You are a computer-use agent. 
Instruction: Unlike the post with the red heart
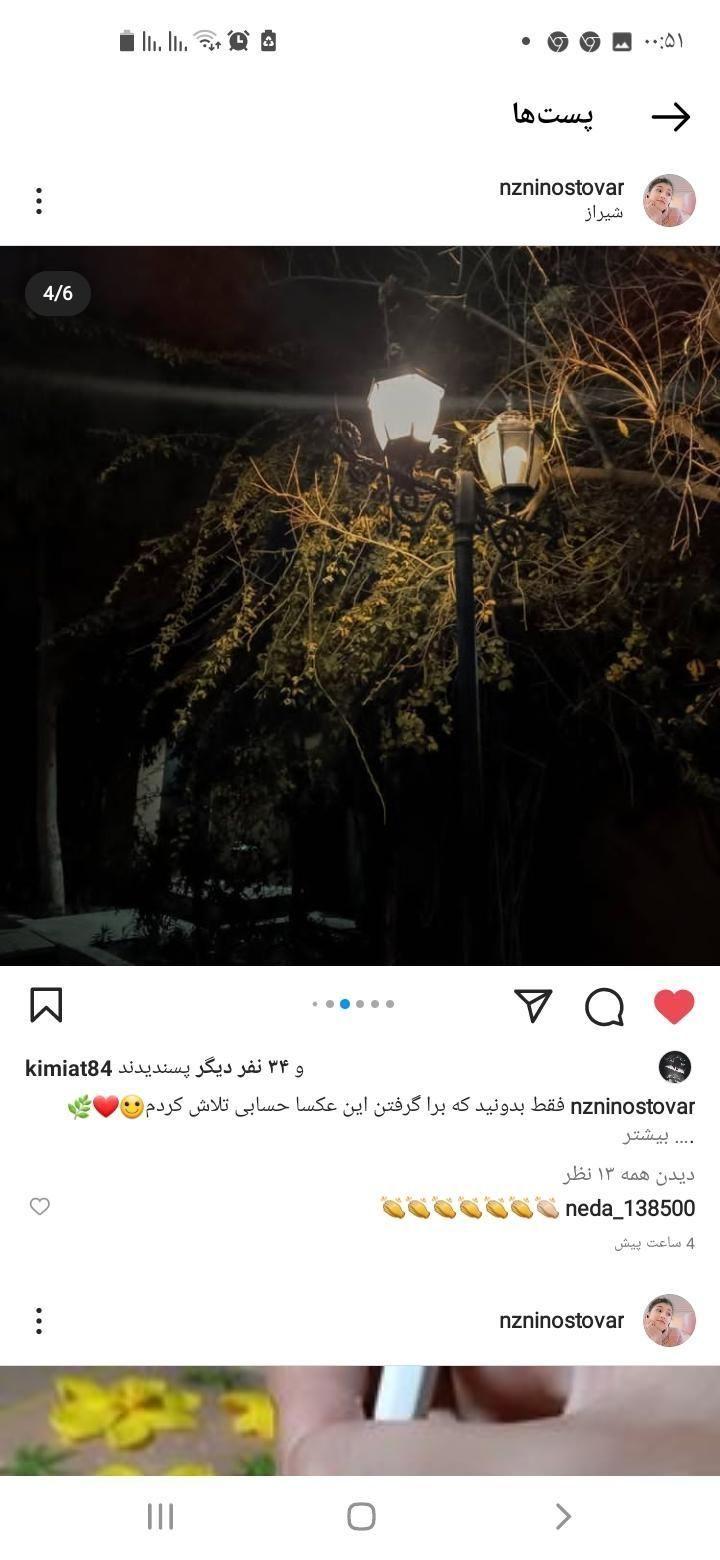tap(674, 1006)
